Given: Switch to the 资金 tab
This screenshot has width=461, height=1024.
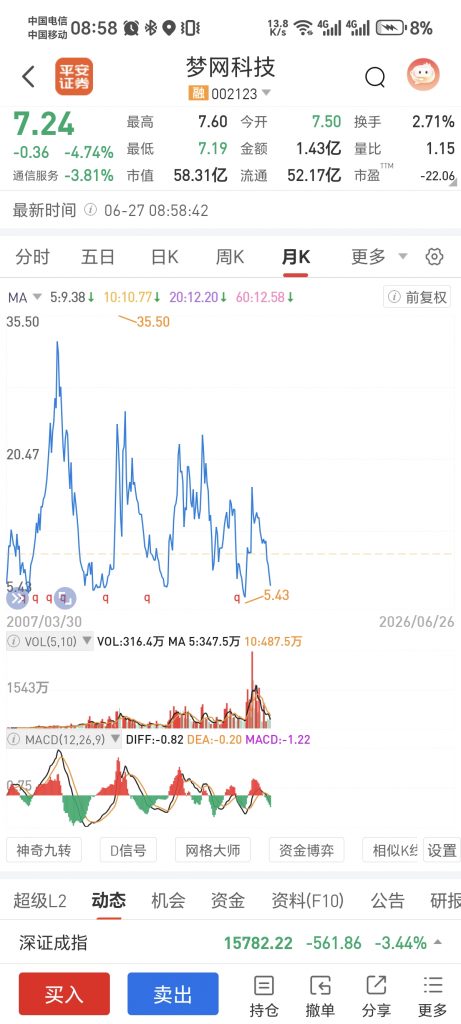Looking at the screenshot, I should pyautogui.click(x=227, y=901).
